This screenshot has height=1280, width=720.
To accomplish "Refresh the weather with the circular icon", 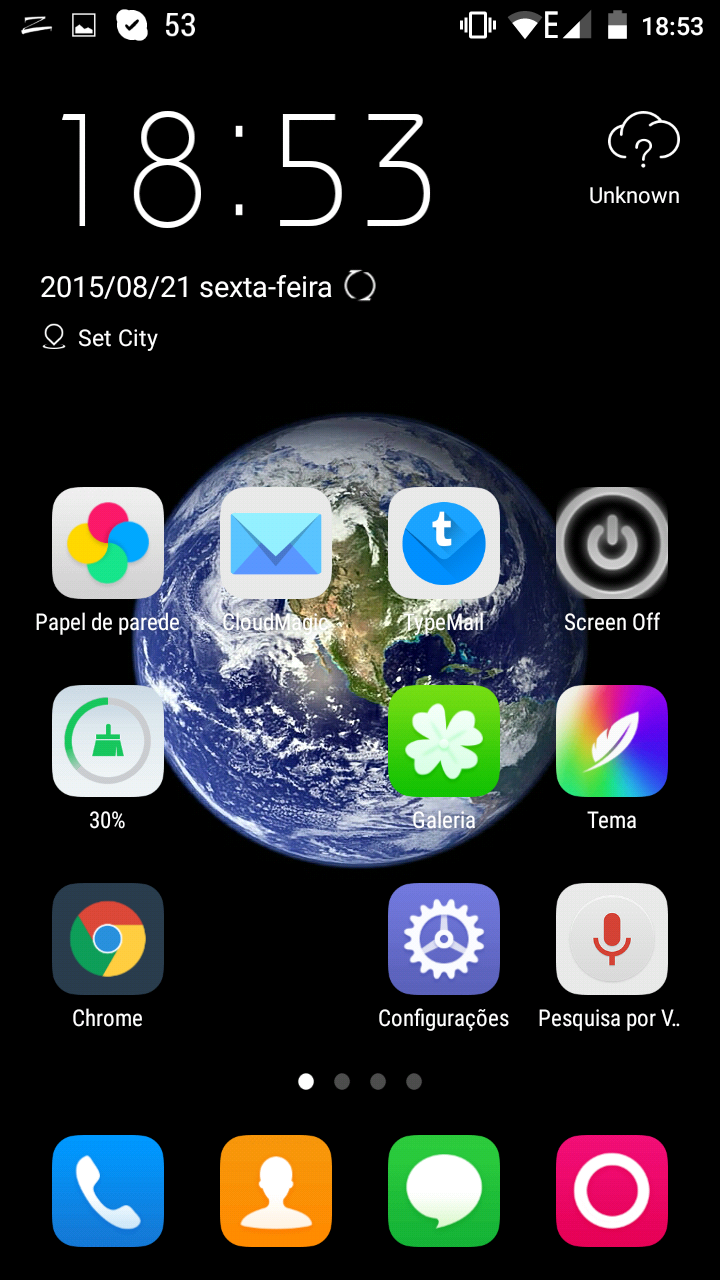I will 360,286.
